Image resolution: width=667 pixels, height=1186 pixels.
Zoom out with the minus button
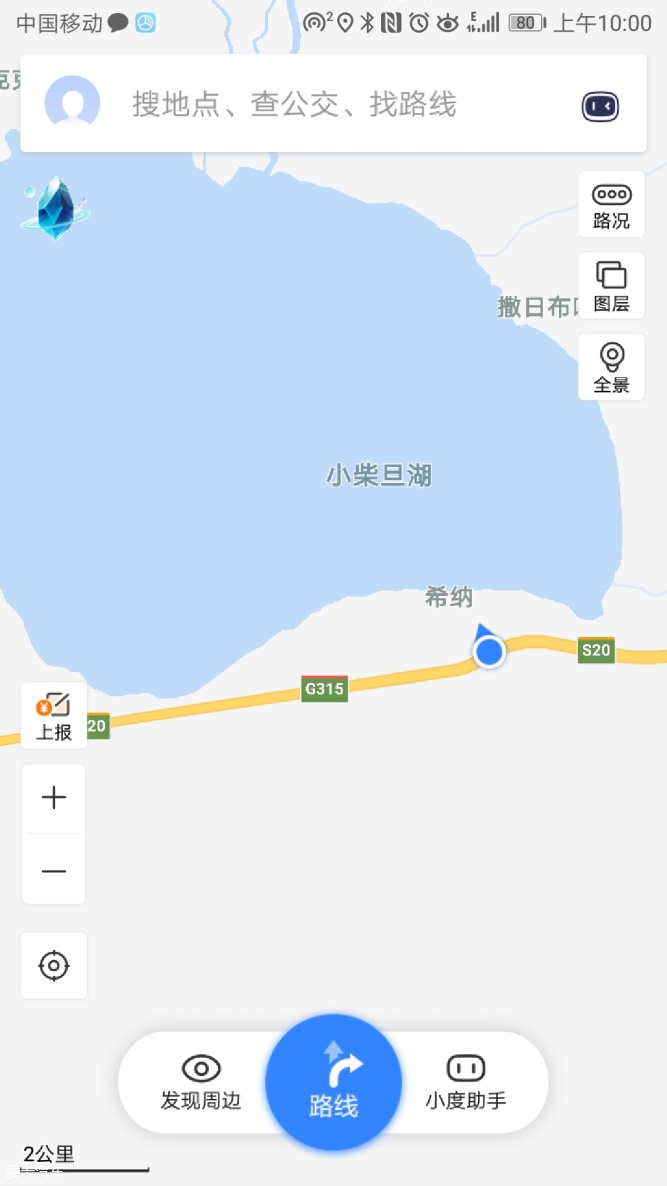coord(54,870)
